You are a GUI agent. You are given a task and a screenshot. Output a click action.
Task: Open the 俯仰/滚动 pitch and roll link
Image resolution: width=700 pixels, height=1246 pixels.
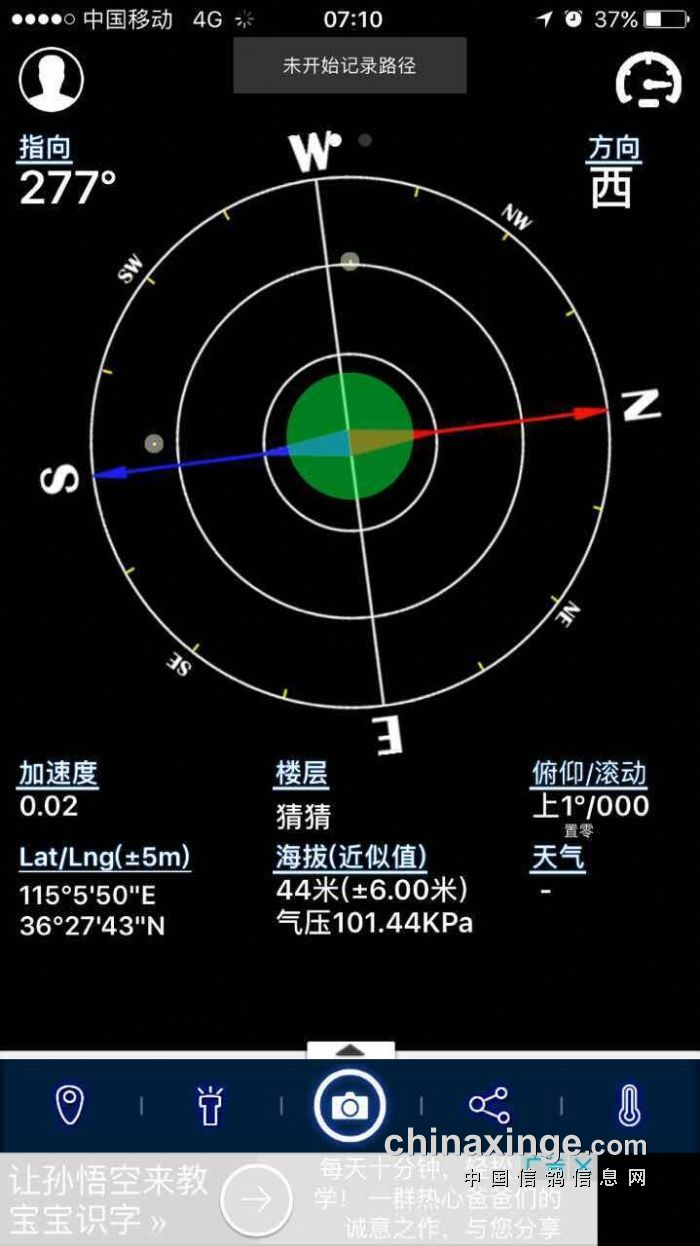pos(589,773)
